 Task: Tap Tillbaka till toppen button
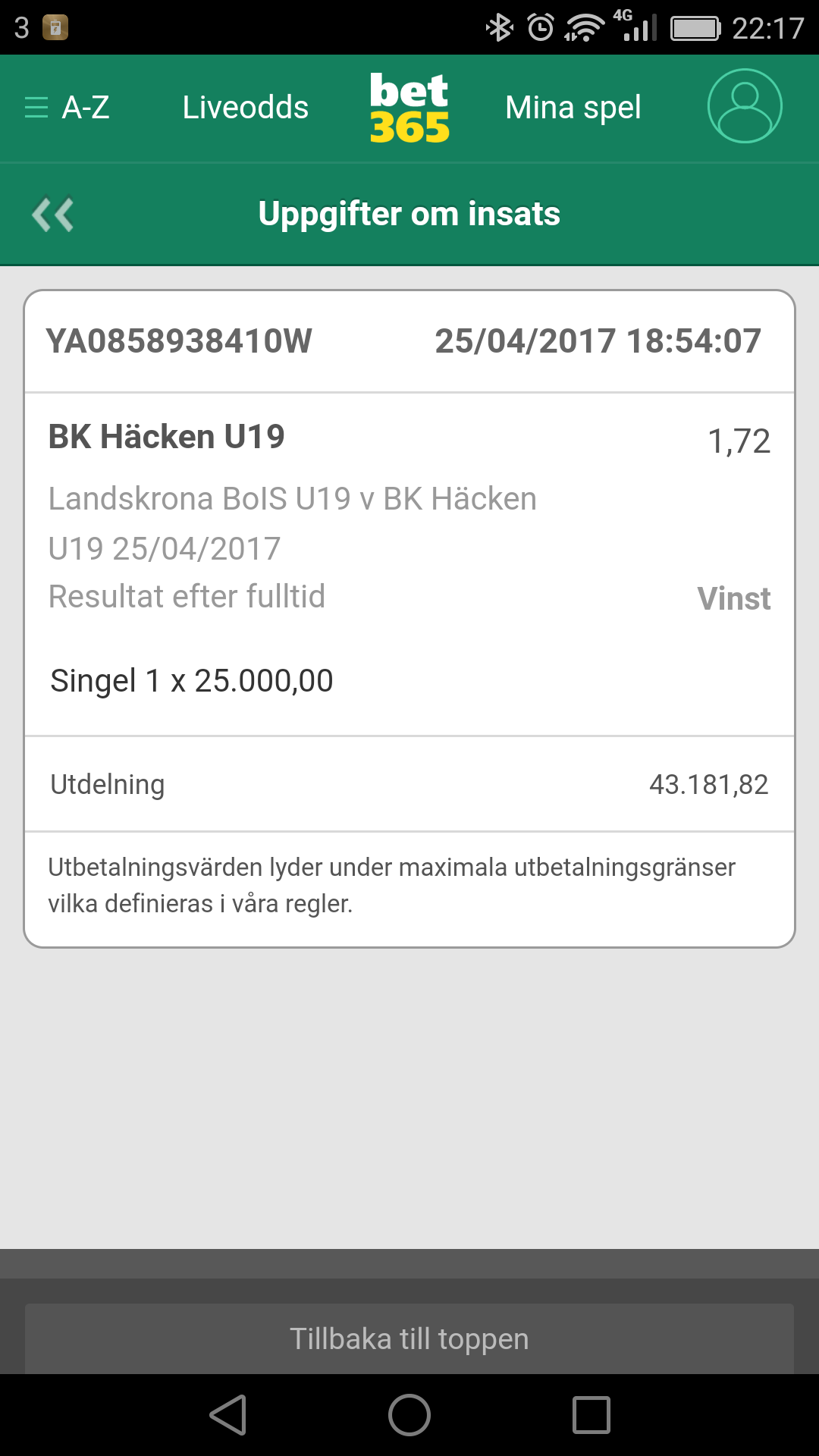[x=409, y=1338]
